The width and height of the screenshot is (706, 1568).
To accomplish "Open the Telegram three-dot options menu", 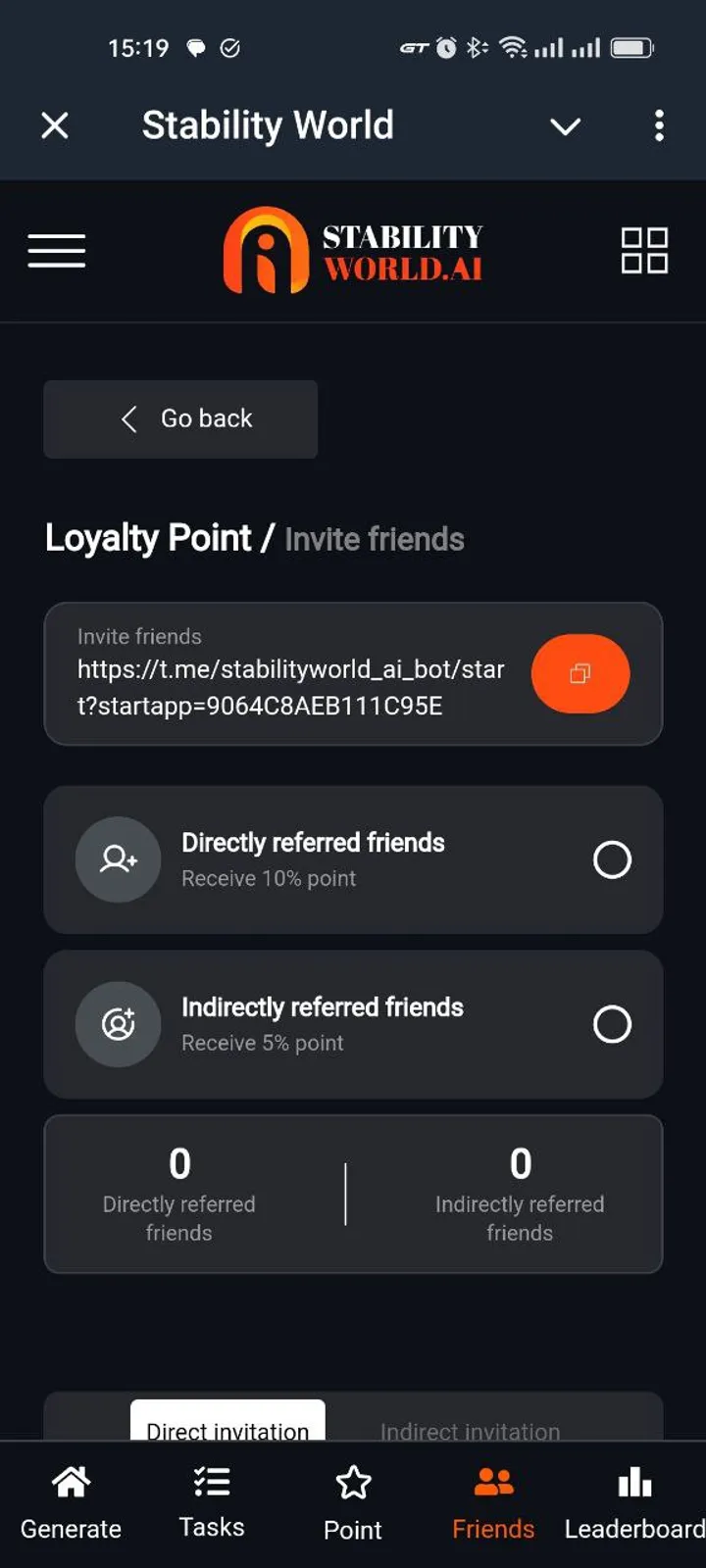I will point(659,125).
